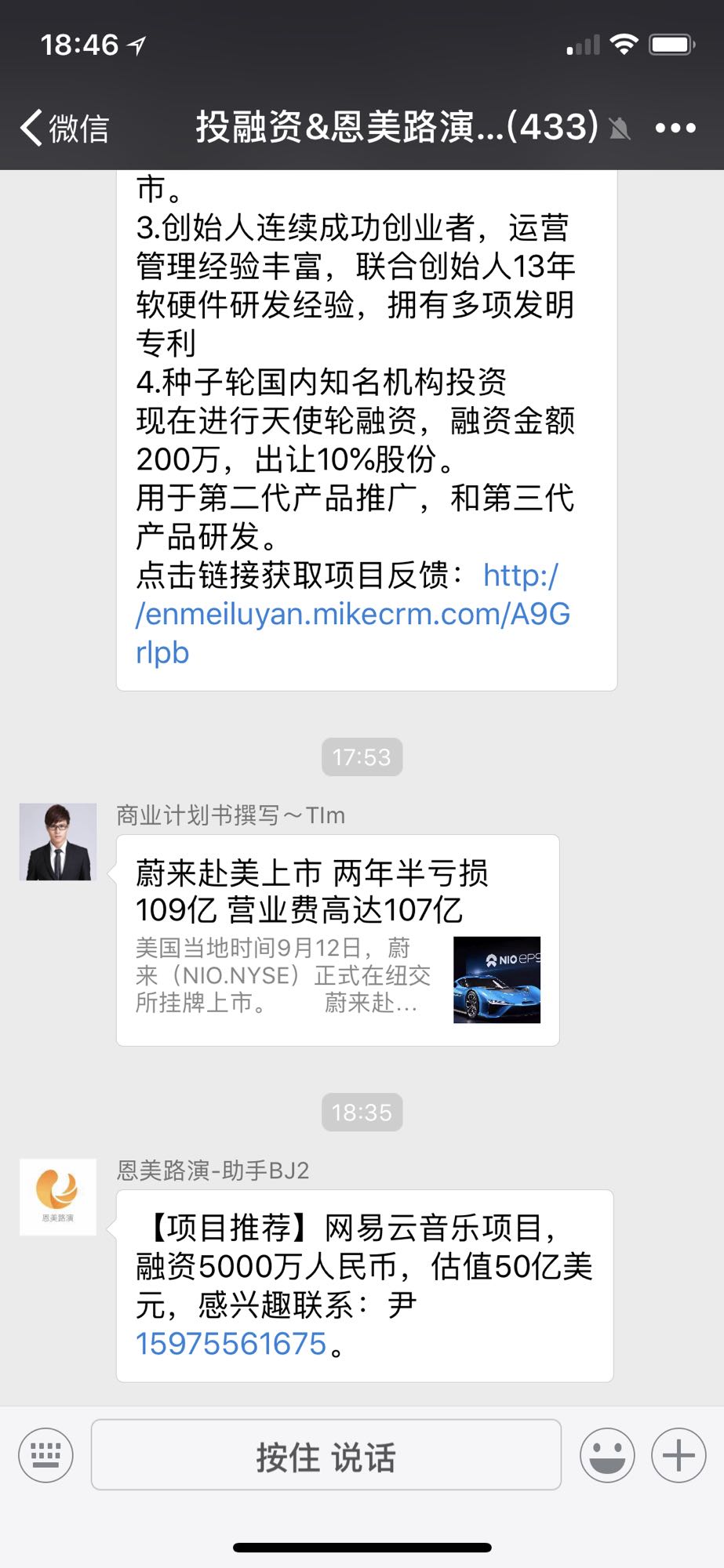
Task: Open the group chat details menu
Action: pos(675,128)
